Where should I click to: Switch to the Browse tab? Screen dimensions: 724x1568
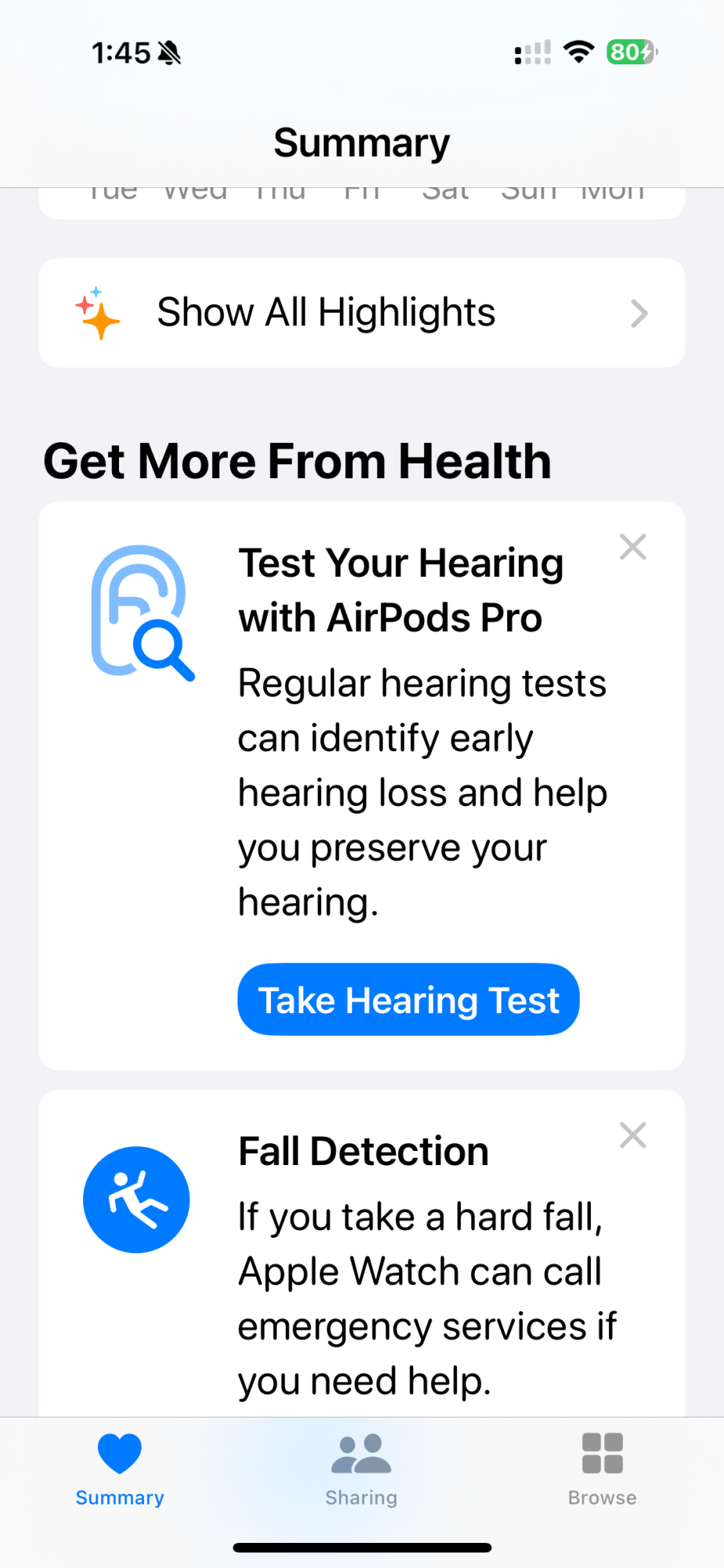(x=602, y=1469)
